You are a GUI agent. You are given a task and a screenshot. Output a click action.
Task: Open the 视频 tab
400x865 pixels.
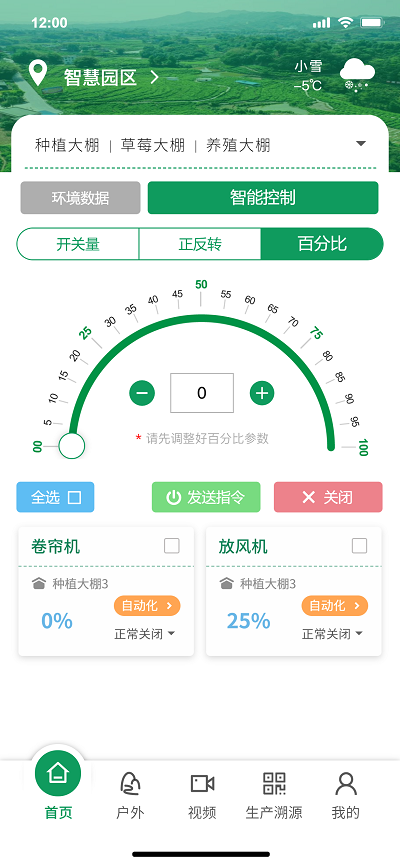202,795
